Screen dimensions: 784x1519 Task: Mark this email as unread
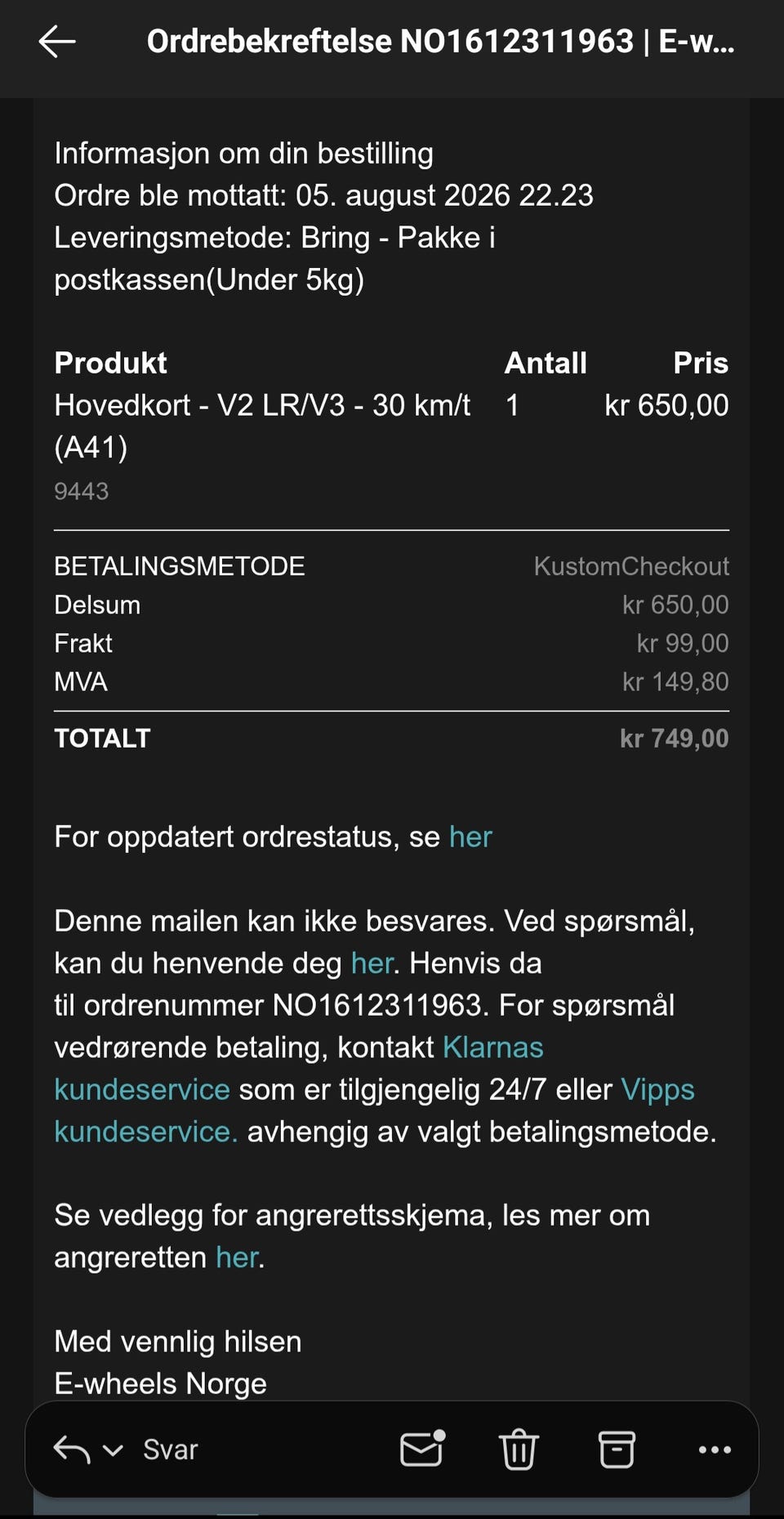421,1449
